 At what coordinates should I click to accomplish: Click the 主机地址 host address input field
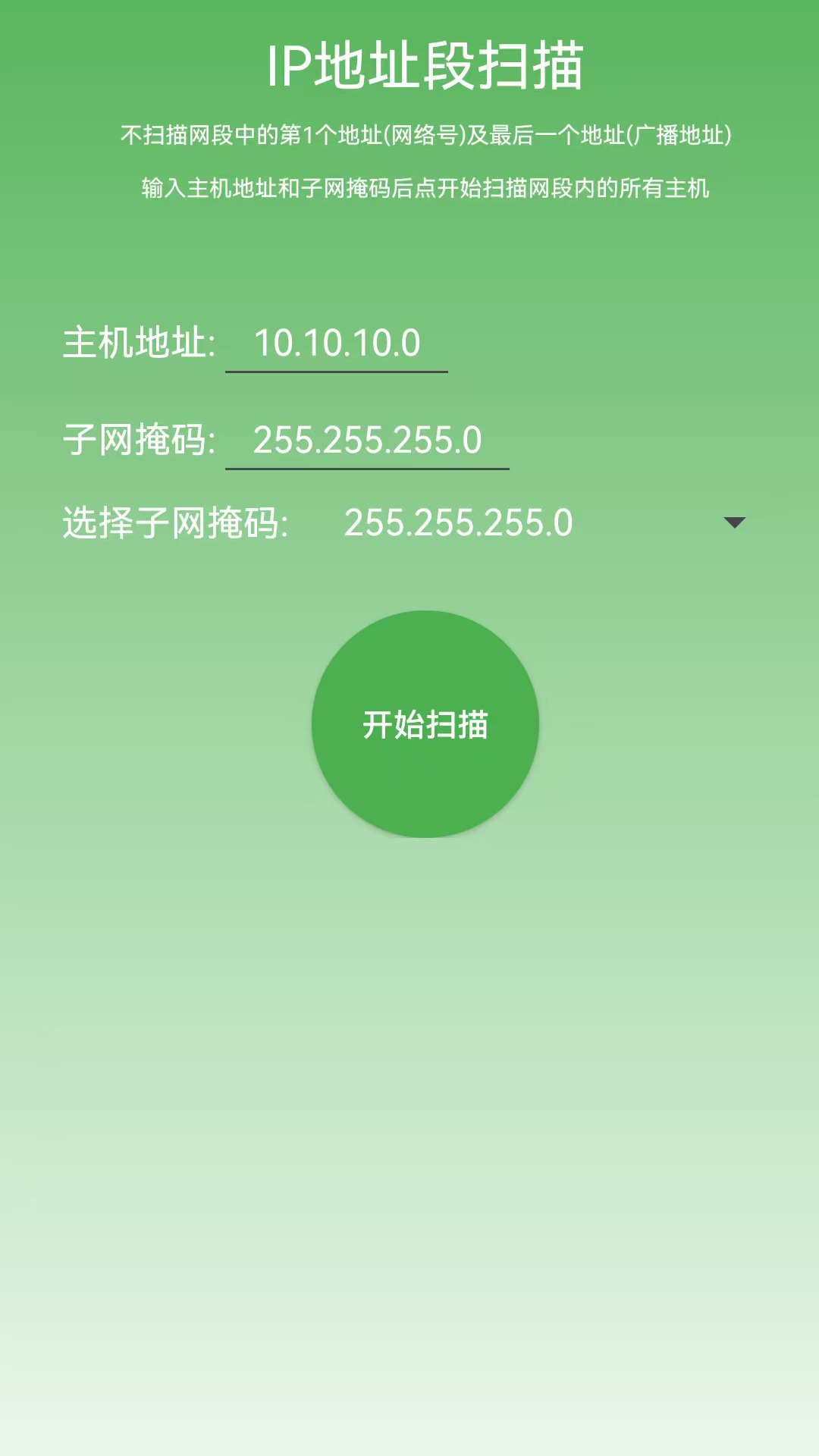pos(337,345)
